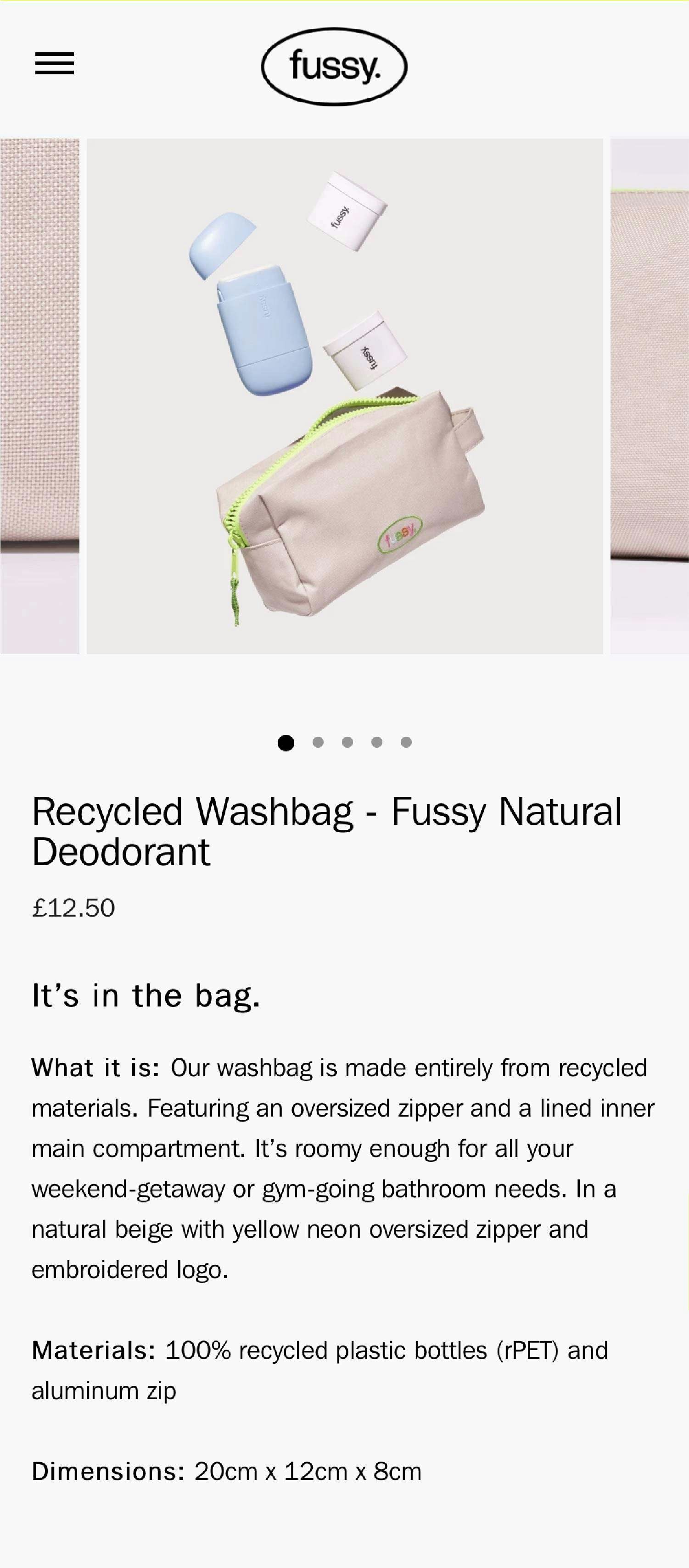Open the hamburger menu
The image size is (689, 1568).
pos(54,63)
